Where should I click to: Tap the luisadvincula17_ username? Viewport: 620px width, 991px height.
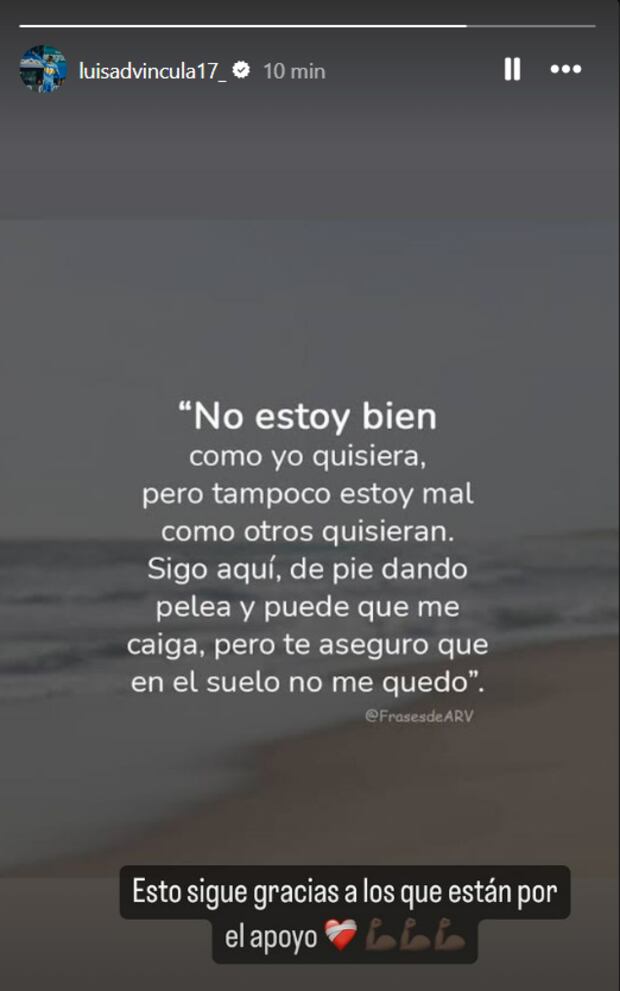click(152, 71)
